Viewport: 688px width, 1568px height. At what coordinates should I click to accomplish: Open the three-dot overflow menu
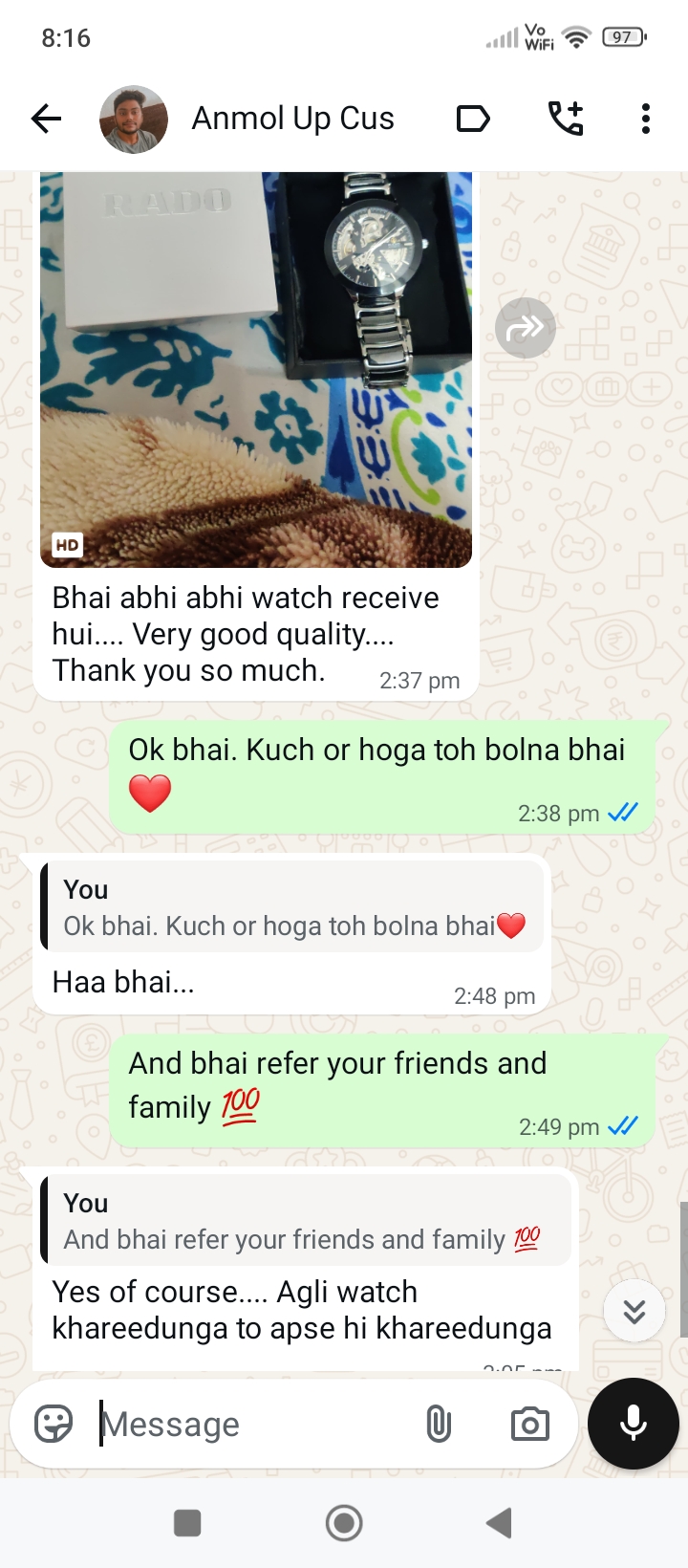[646, 119]
